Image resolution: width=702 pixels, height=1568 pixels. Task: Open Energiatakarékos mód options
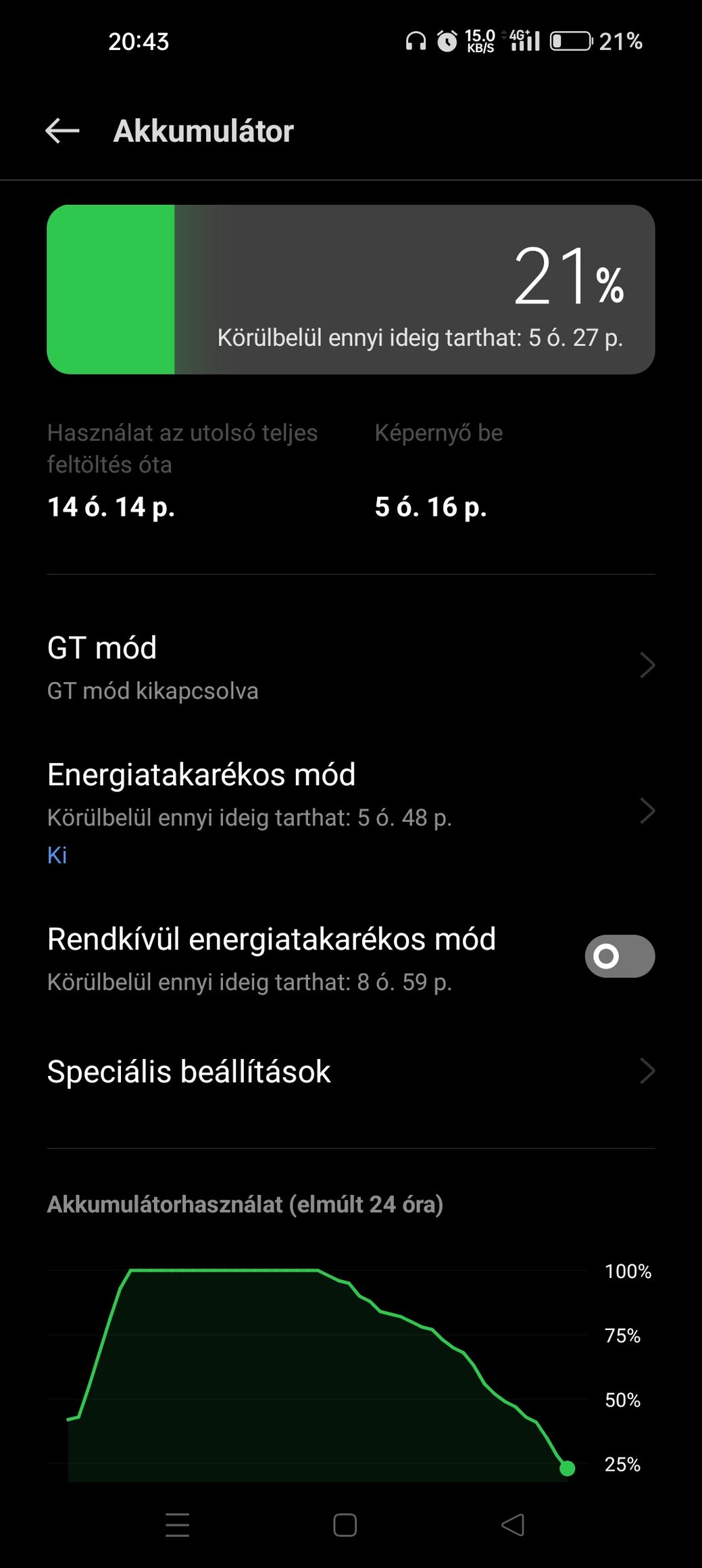click(x=351, y=812)
